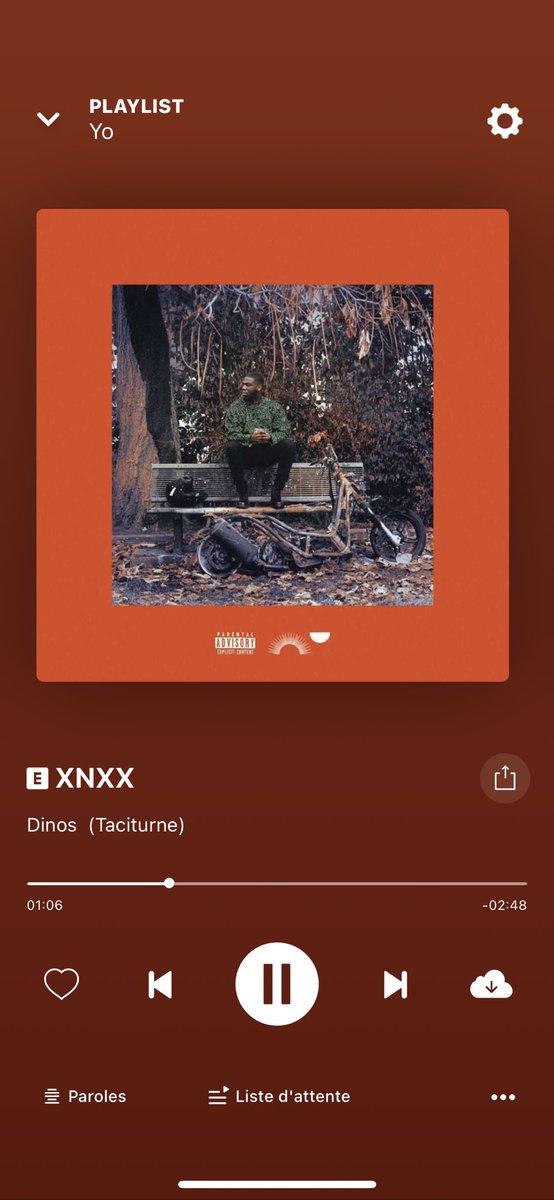Download the track via cloud icon

tap(491, 986)
